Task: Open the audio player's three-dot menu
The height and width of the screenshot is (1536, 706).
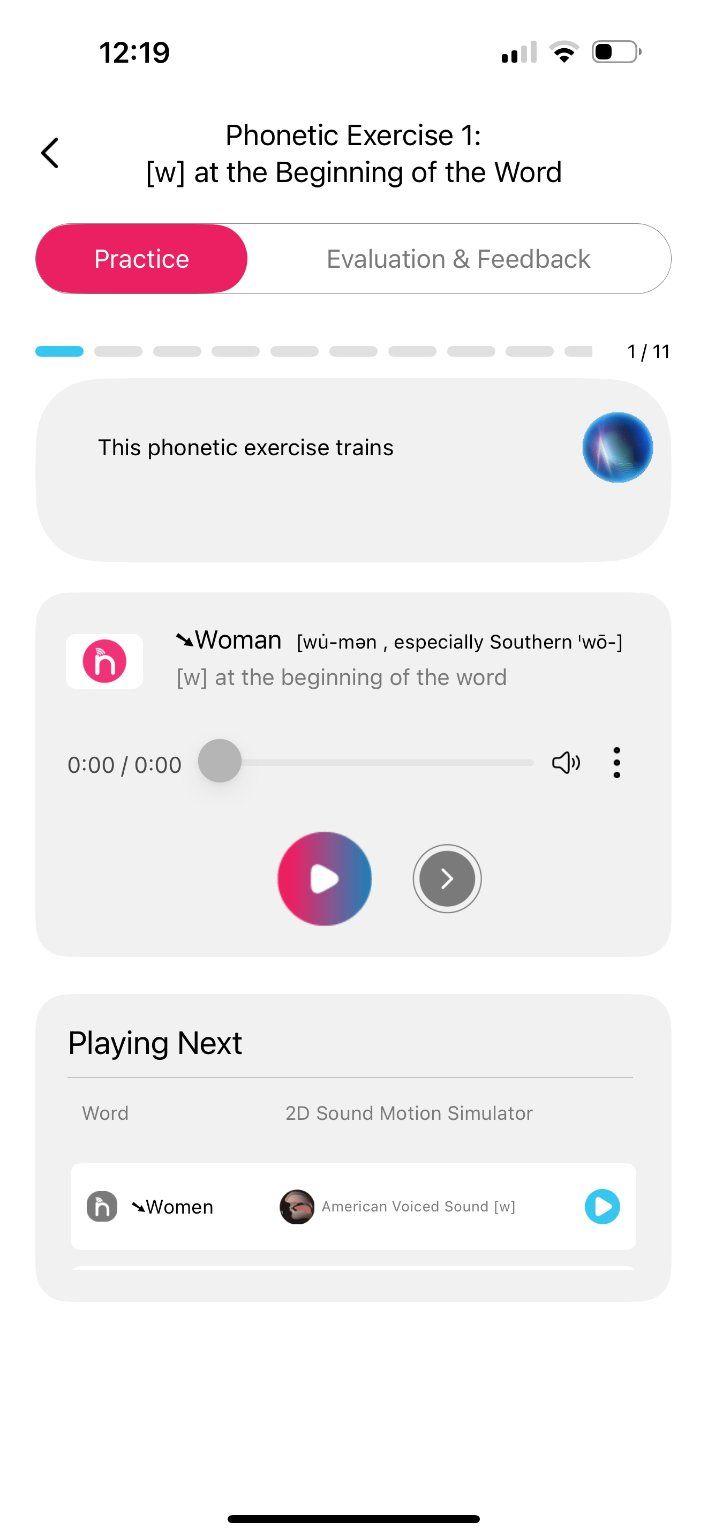Action: point(616,763)
